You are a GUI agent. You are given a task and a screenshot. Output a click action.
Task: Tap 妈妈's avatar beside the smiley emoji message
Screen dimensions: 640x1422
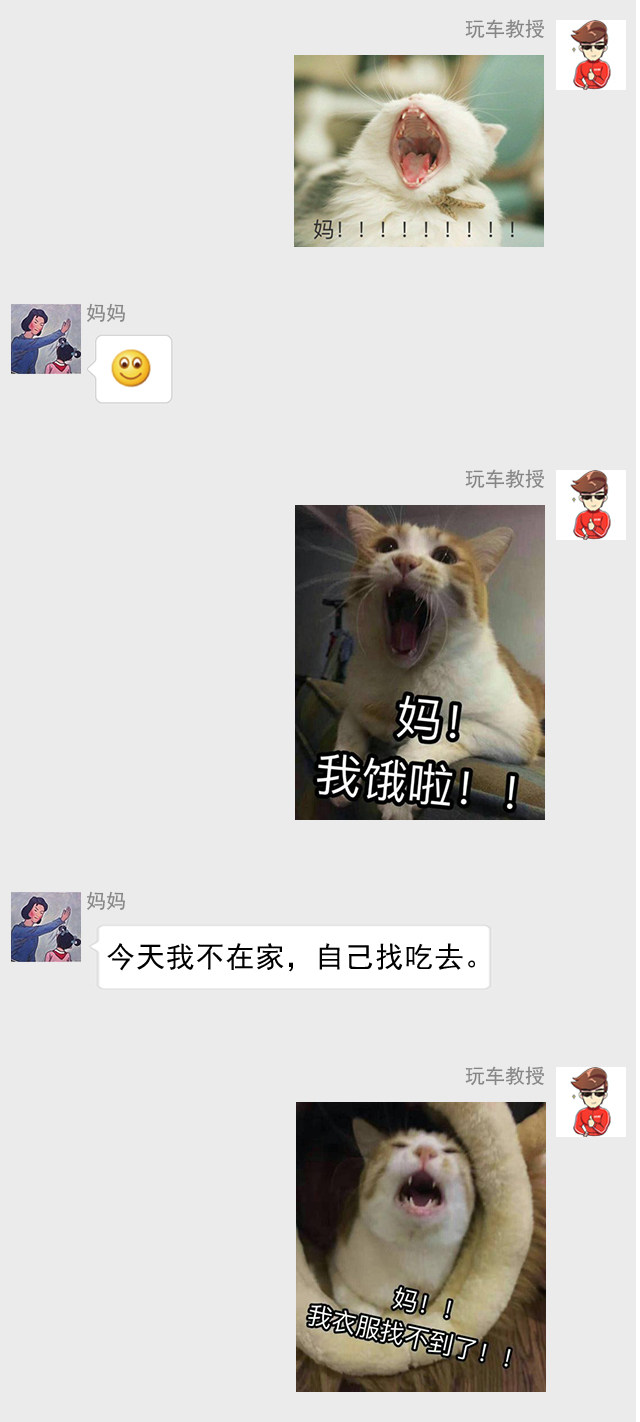46,339
